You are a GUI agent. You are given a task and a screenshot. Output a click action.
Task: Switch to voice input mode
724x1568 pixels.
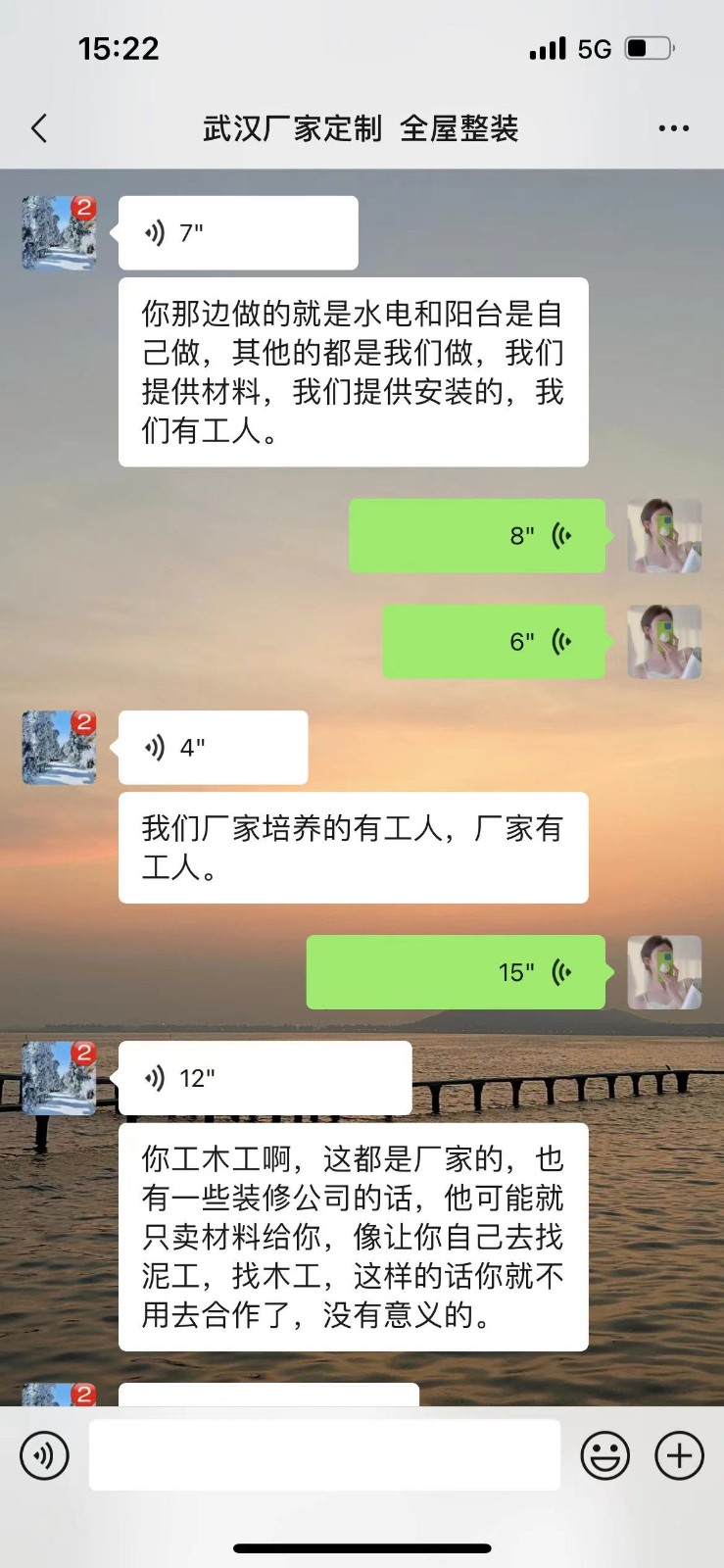(44, 1455)
